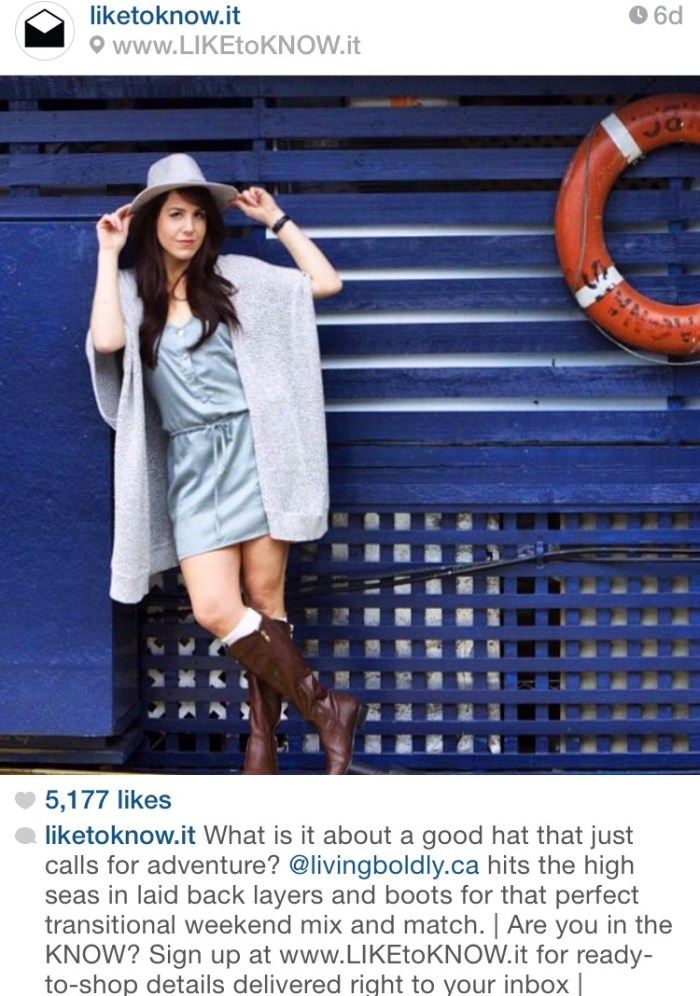Open the post photo

click(350, 425)
